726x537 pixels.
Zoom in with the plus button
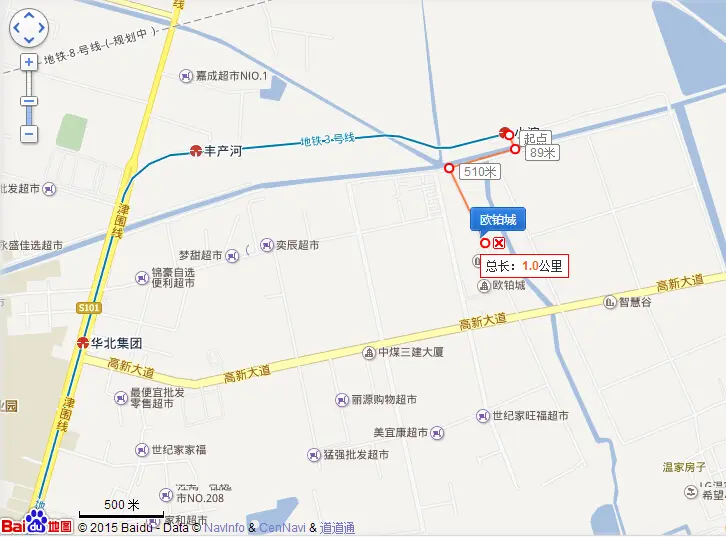click(29, 62)
